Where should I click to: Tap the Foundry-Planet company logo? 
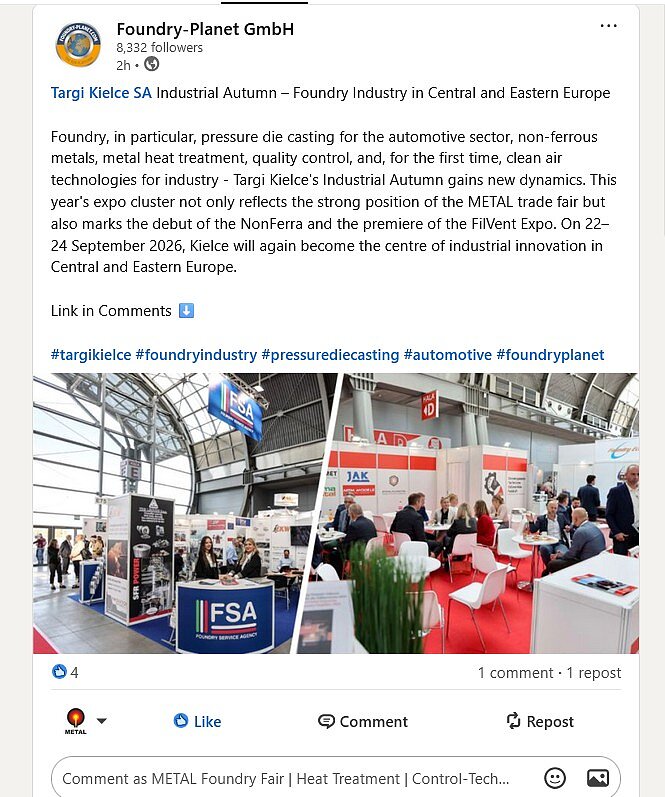(x=78, y=44)
